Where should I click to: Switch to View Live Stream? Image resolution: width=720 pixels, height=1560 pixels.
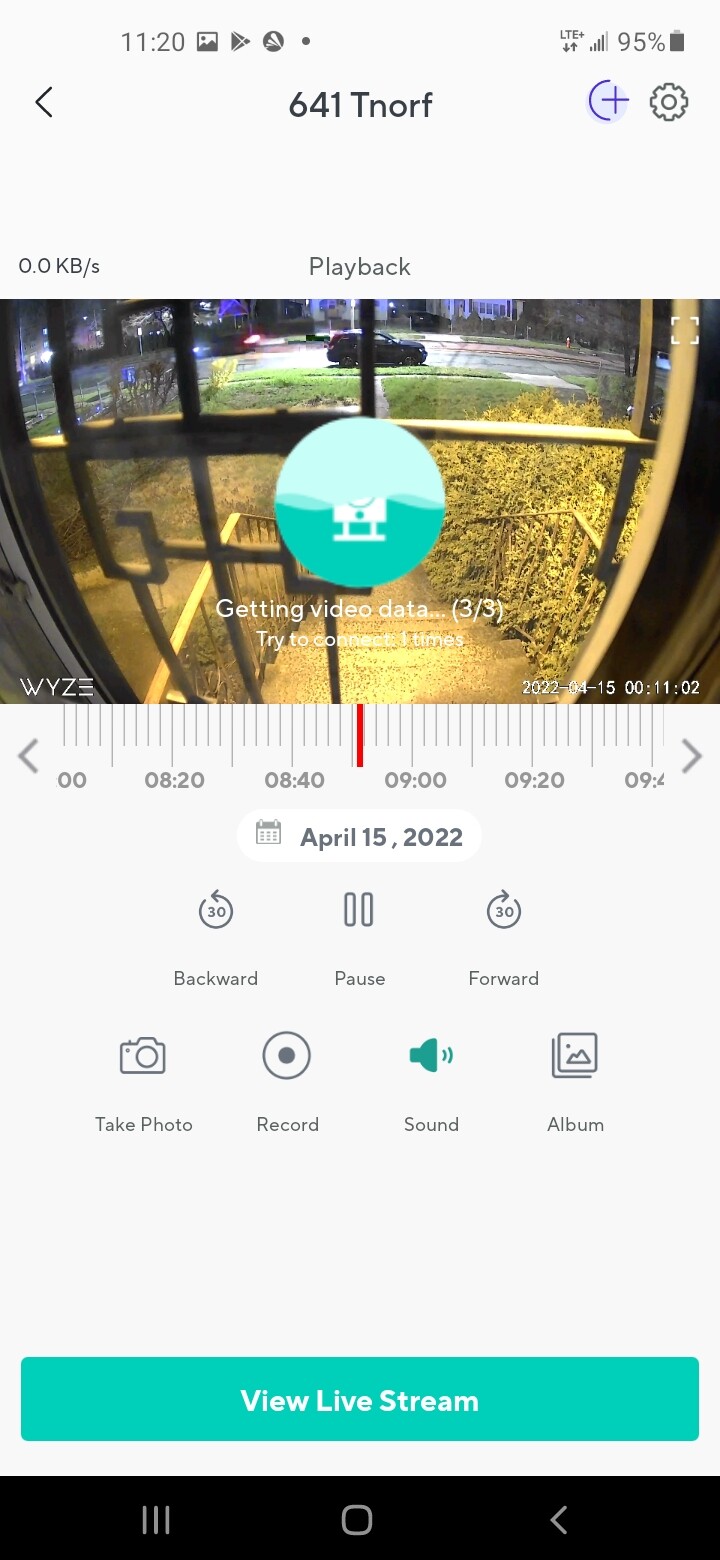(x=360, y=1400)
